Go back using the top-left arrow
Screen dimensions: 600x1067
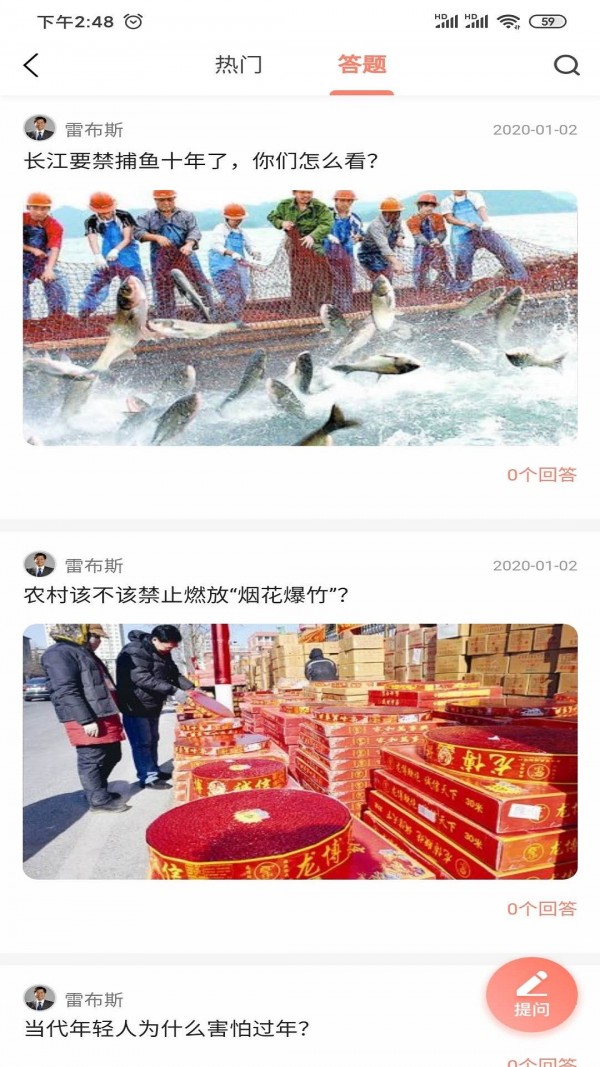(31, 66)
